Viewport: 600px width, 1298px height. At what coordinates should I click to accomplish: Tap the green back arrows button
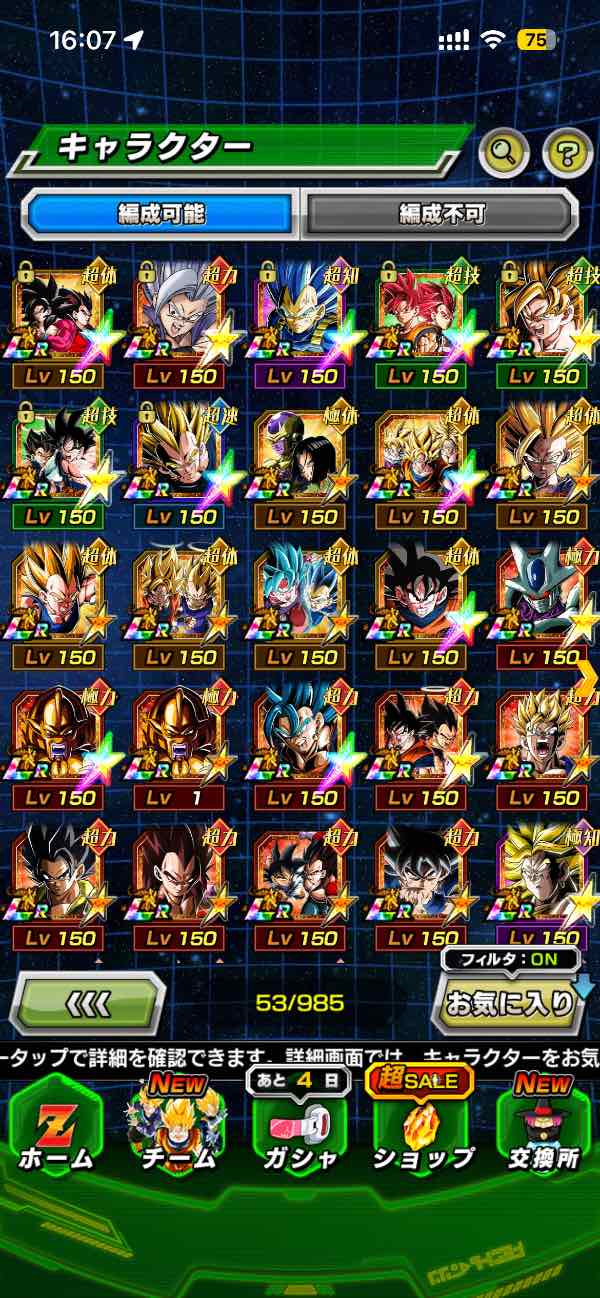pyautogui.click(x=88, y=1001)
